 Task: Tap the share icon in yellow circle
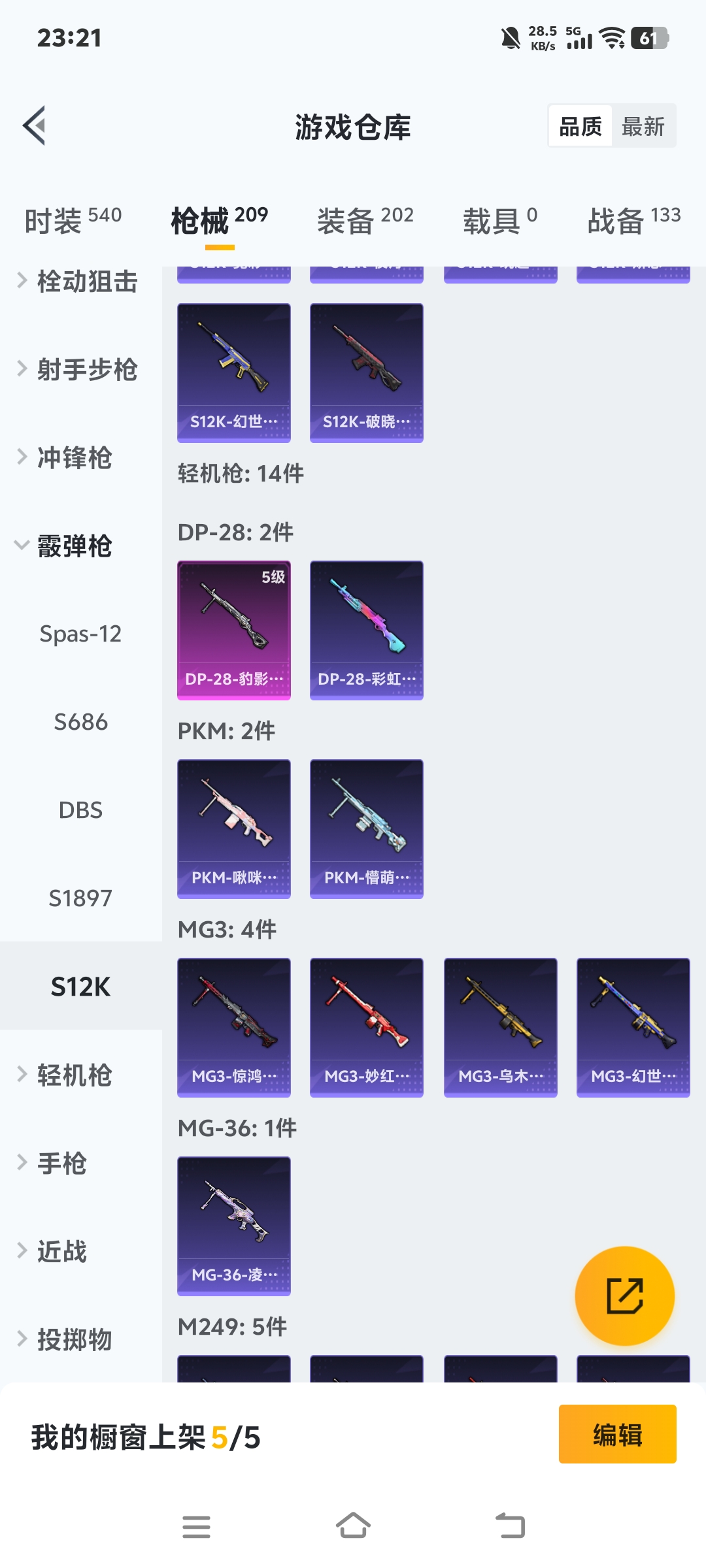624,1296
